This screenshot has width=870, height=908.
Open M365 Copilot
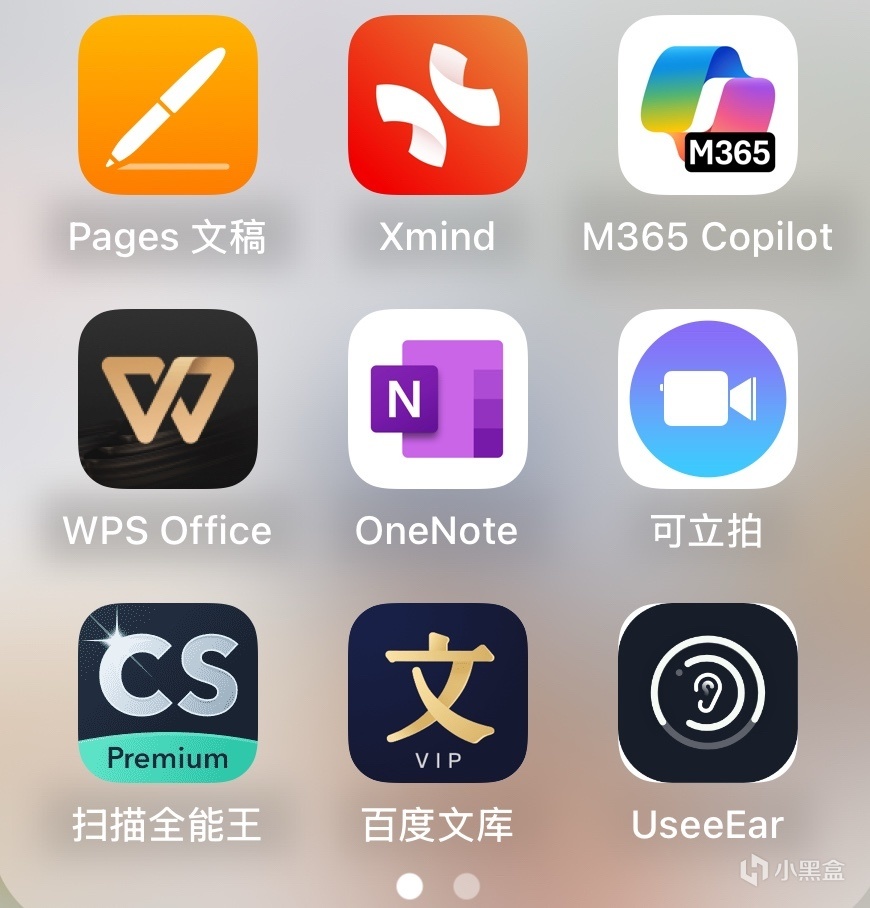click(x=707, y=105)
